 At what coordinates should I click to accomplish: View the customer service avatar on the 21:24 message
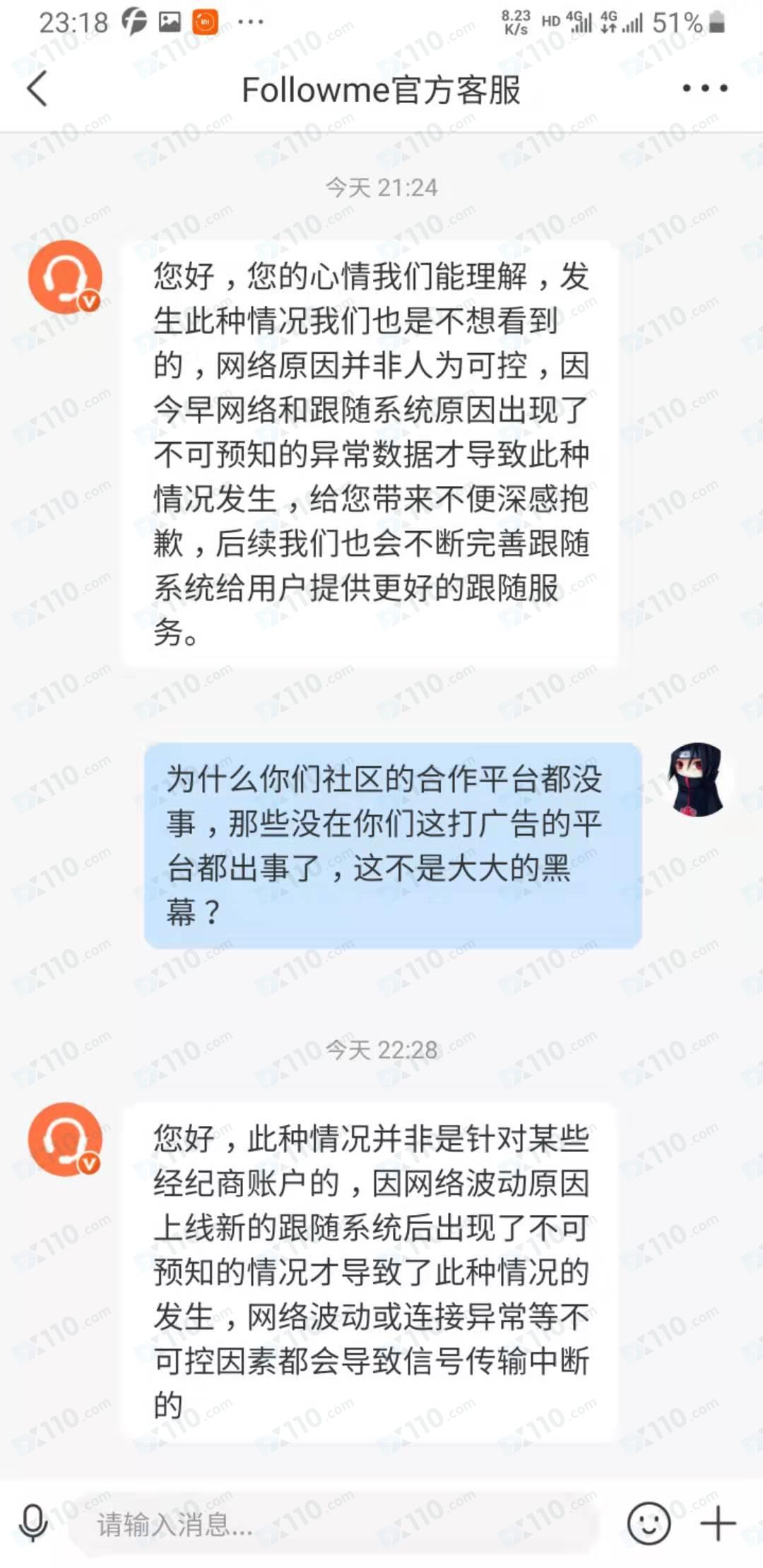[x=65, y=277]
